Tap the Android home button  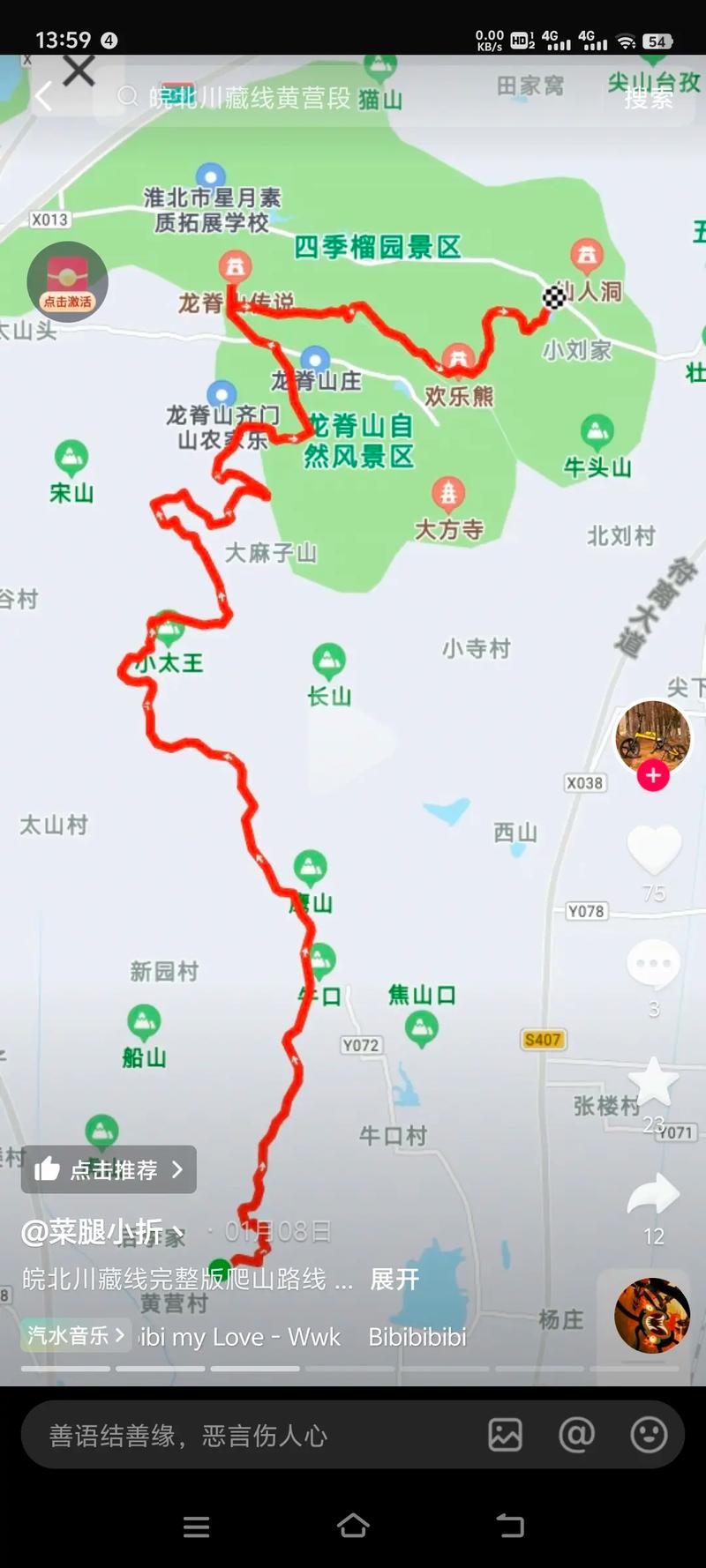pos(353,1527)
